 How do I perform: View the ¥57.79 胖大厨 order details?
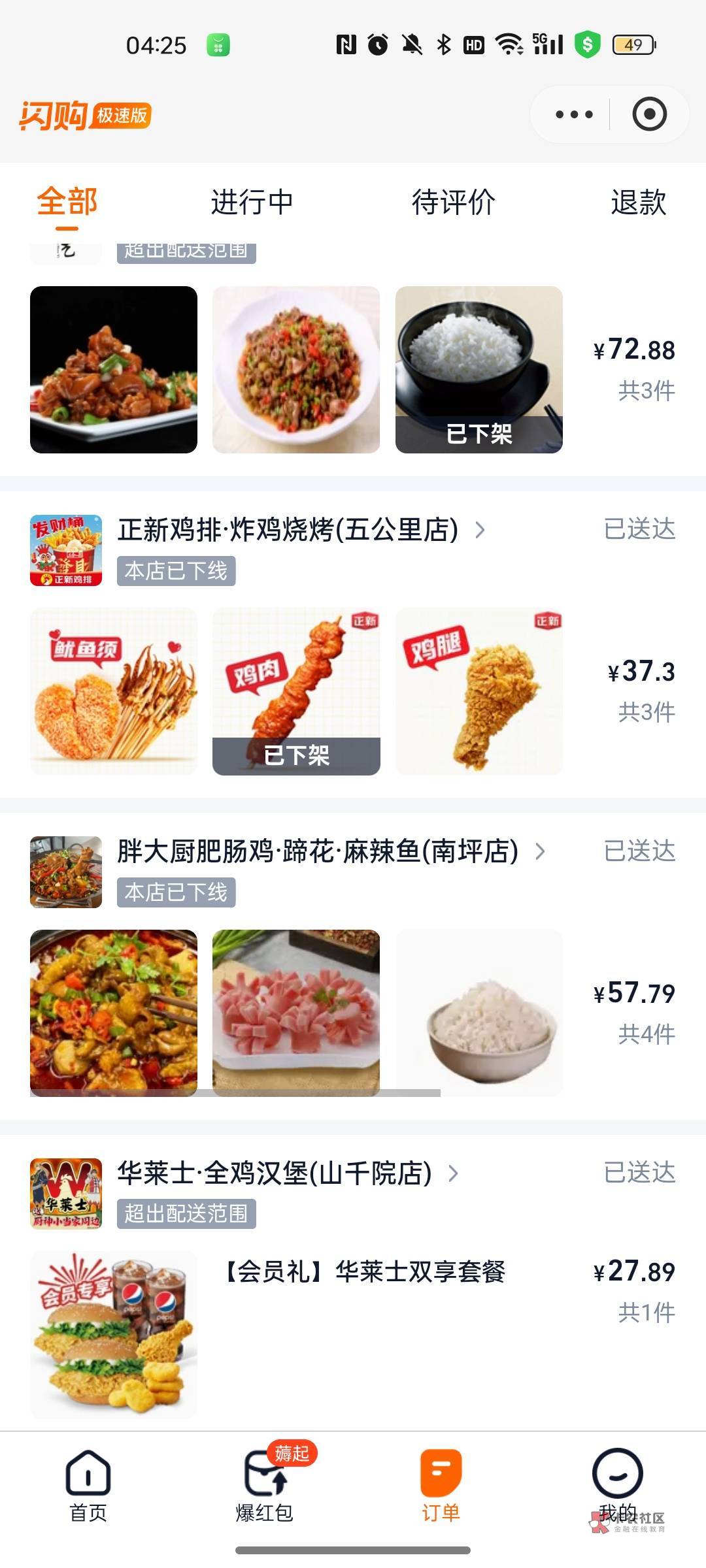[353, 1013]
